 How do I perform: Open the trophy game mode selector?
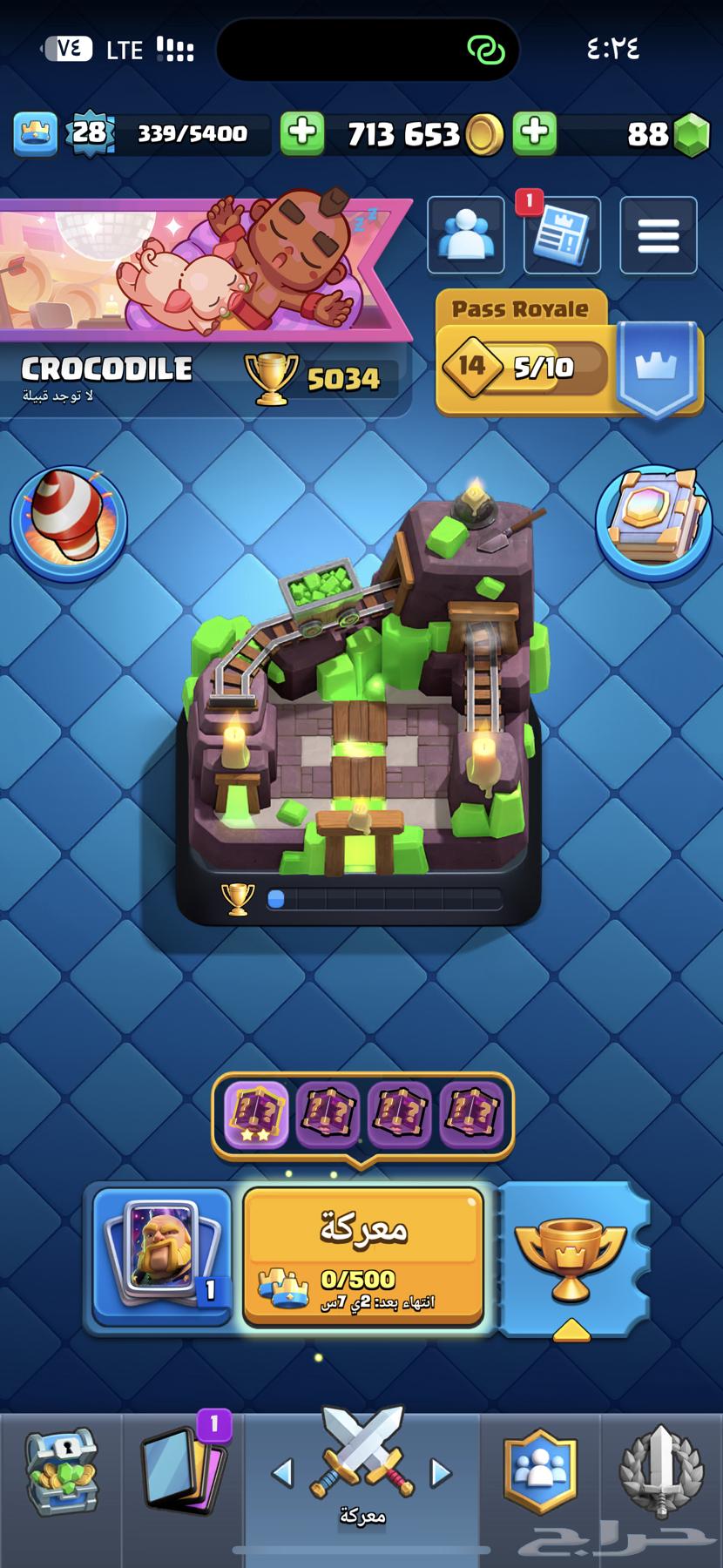coord(571,1259)
